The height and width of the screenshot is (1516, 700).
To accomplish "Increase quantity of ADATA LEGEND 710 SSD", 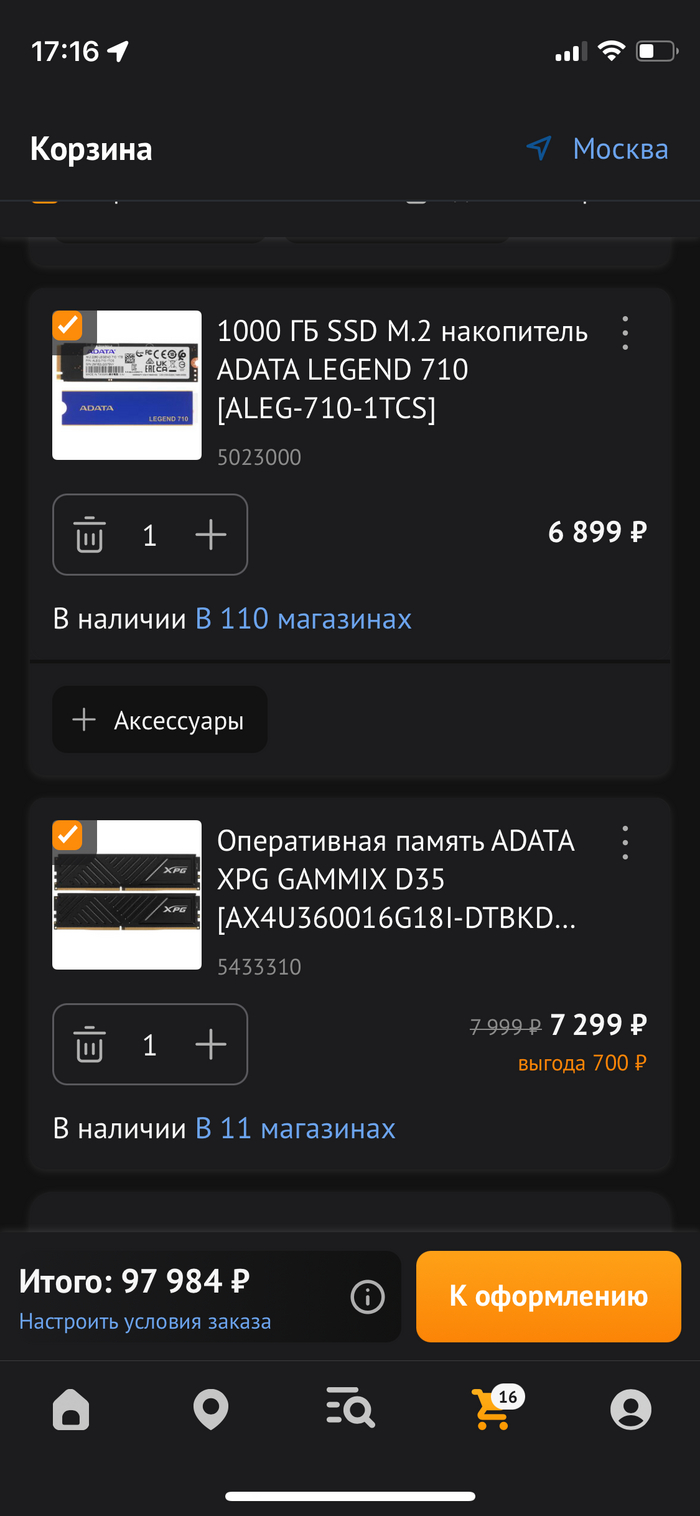I will pos(211,535).
